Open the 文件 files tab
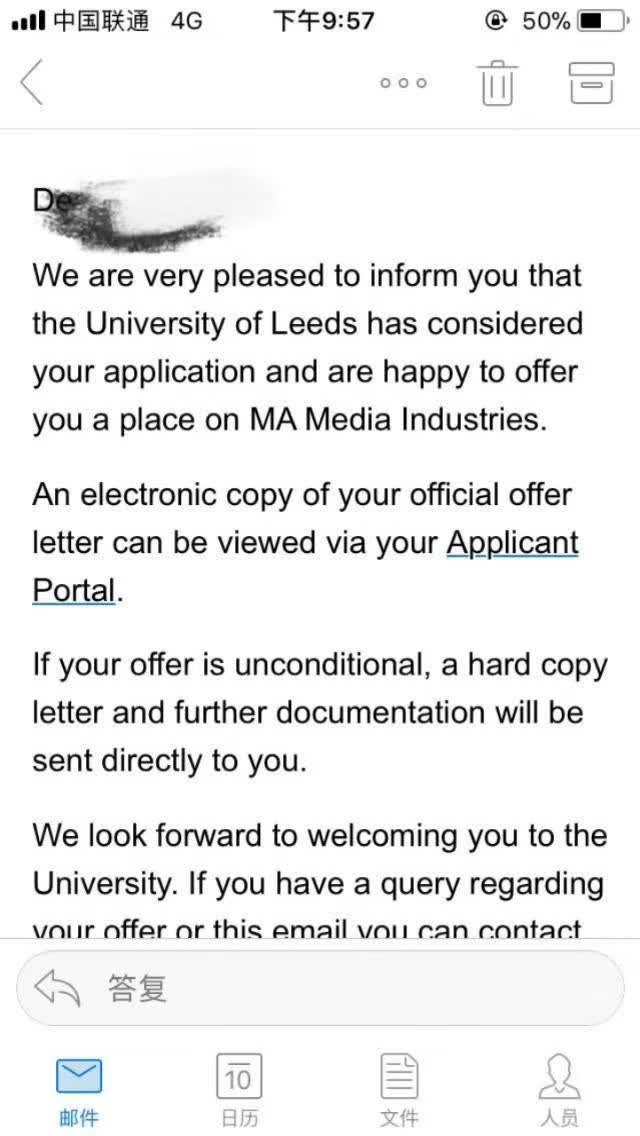The width and height of the screenshot is (640, 1136). click(399, 1089)
